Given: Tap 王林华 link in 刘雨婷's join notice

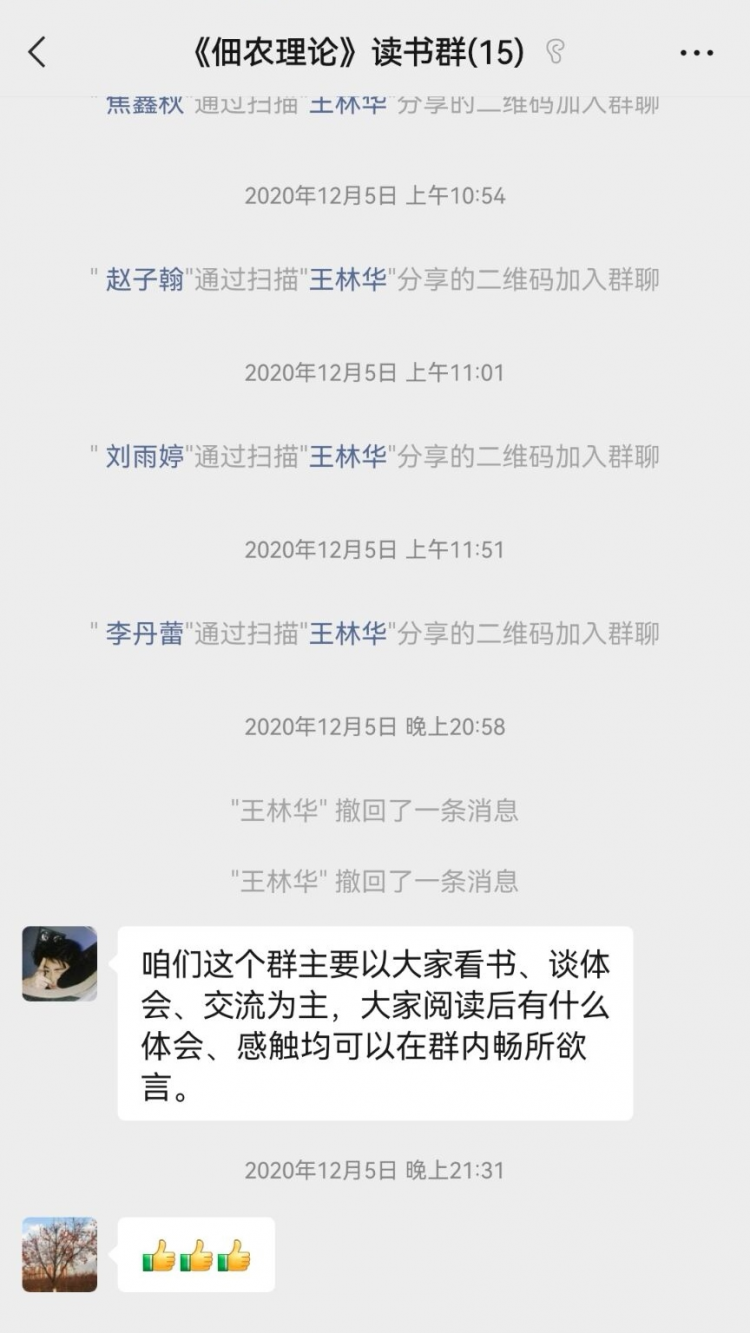Looking at the screenshot, I should click(x=347, y=457).
